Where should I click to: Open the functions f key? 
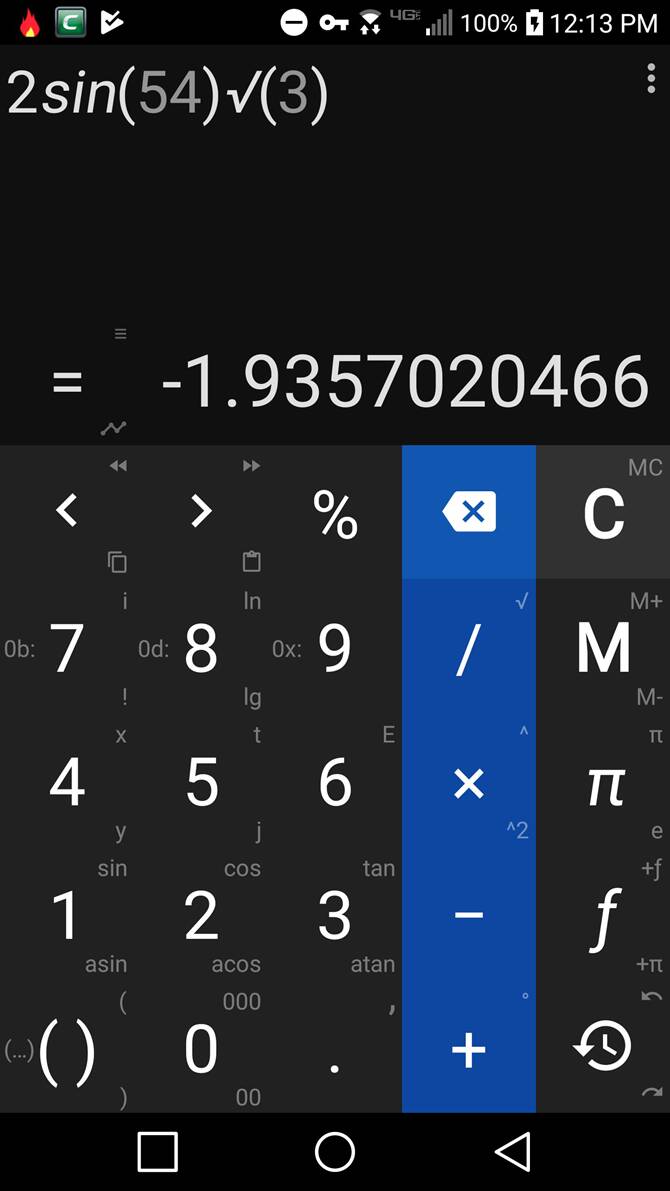[603, 916]
